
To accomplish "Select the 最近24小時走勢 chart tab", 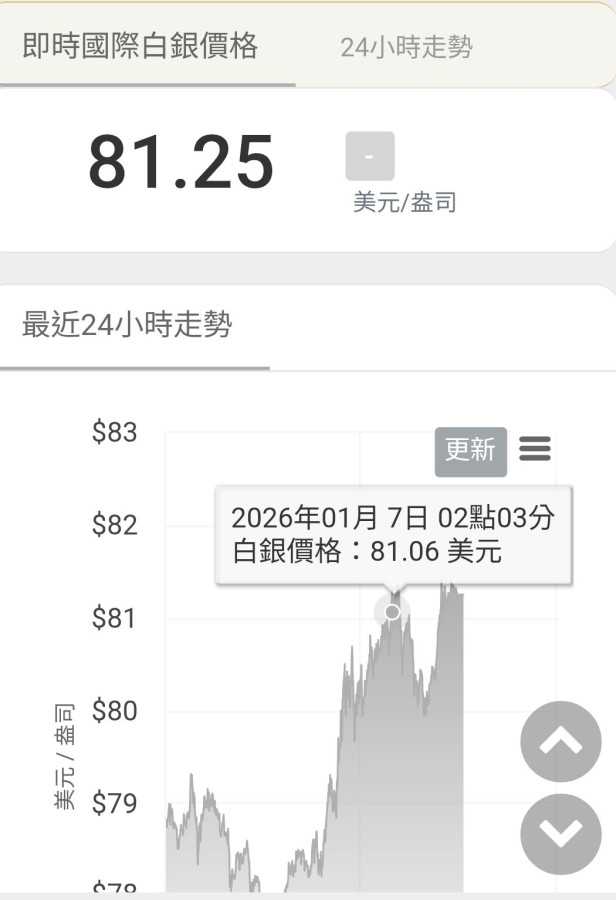I will pyautogui.click(x=127, y=325).
